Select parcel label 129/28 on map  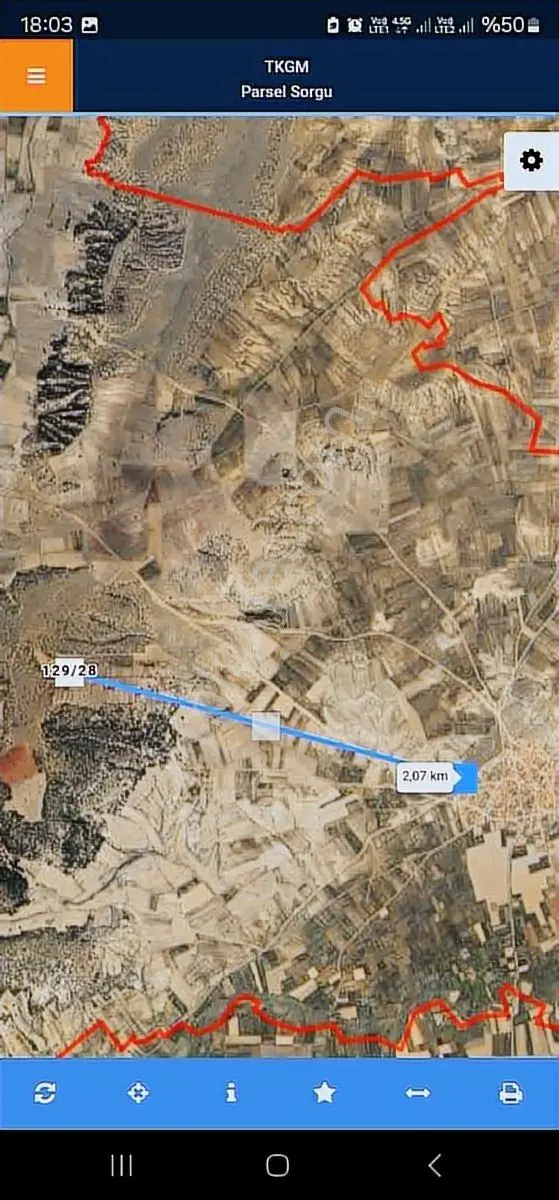point(70,670)
